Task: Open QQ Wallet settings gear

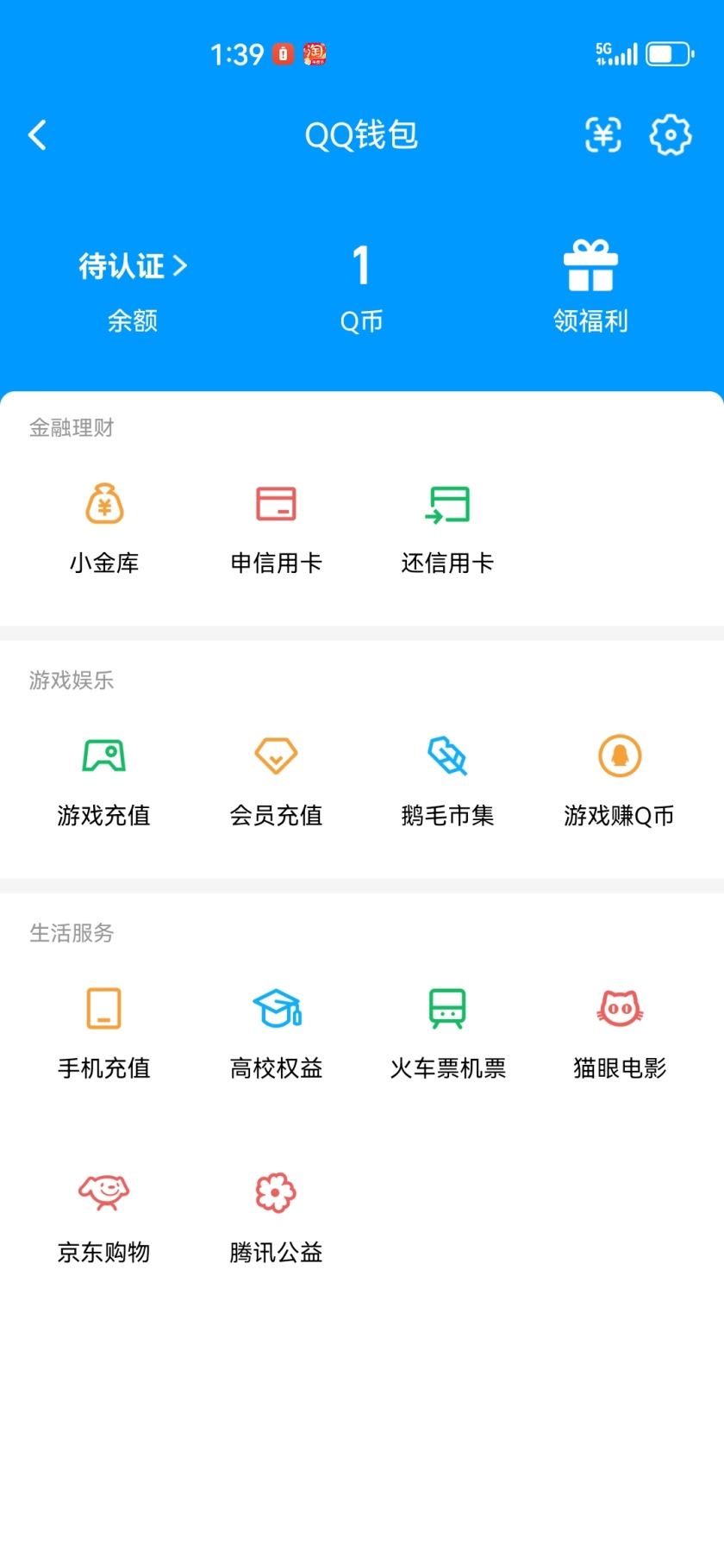Action: click(670, 135)
